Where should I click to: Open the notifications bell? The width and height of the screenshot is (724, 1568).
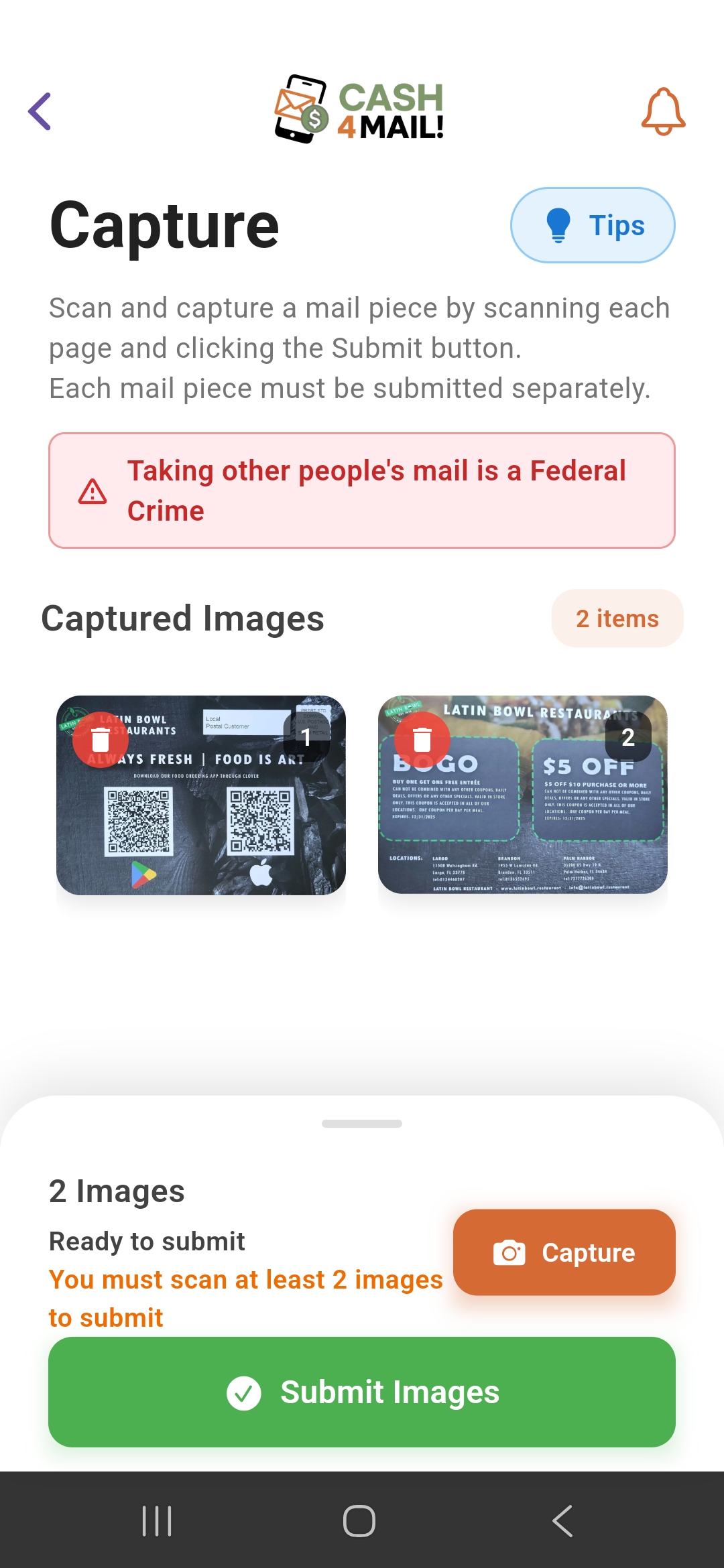(x=663, y=111)
